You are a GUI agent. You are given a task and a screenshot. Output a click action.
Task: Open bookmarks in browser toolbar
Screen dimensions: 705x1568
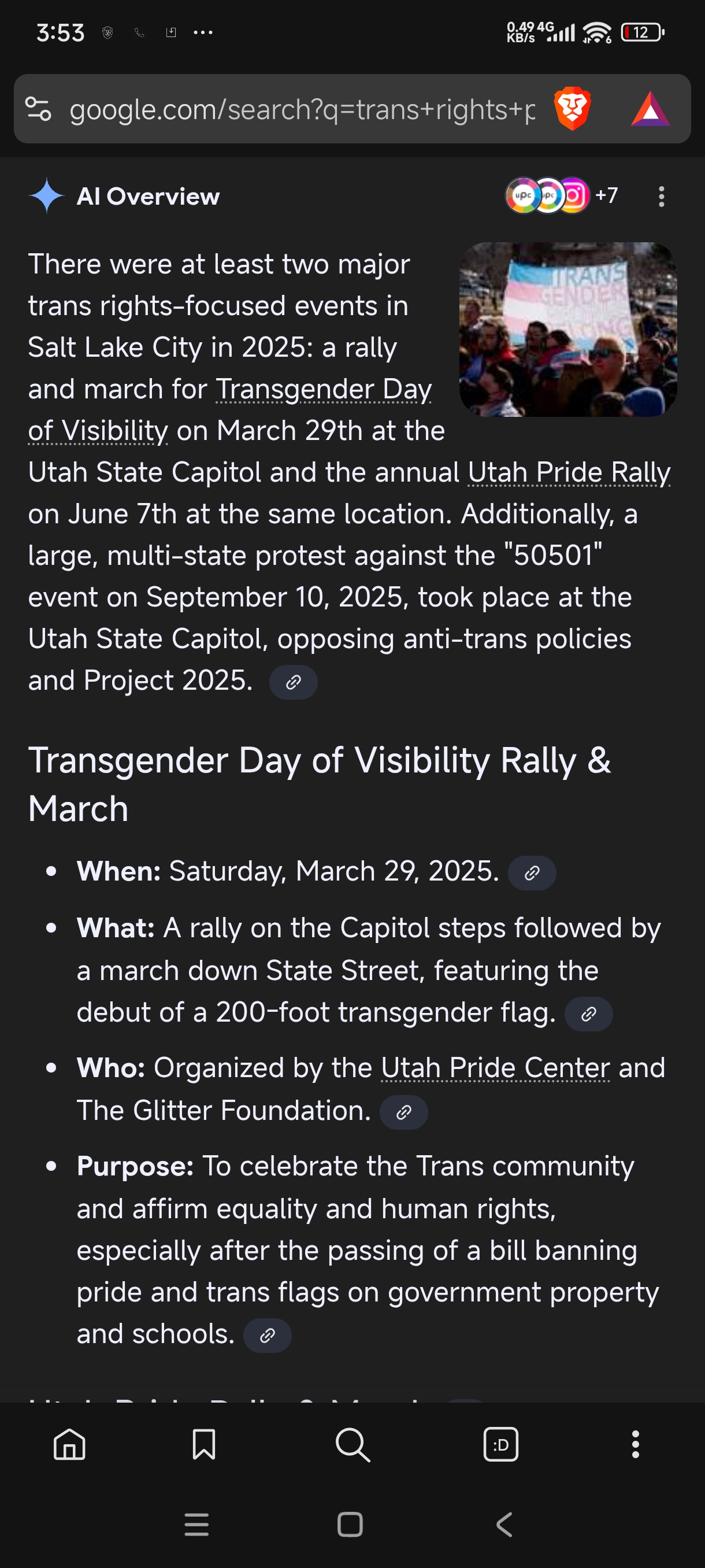204,1444
